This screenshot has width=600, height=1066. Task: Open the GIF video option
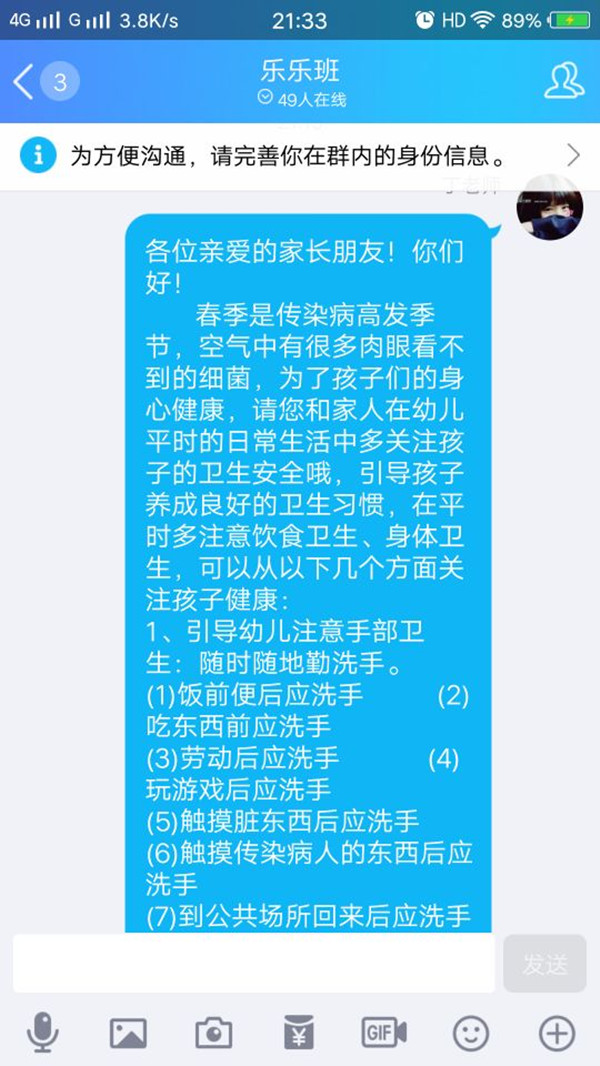pyautogui.click(x=384, y=1033)
